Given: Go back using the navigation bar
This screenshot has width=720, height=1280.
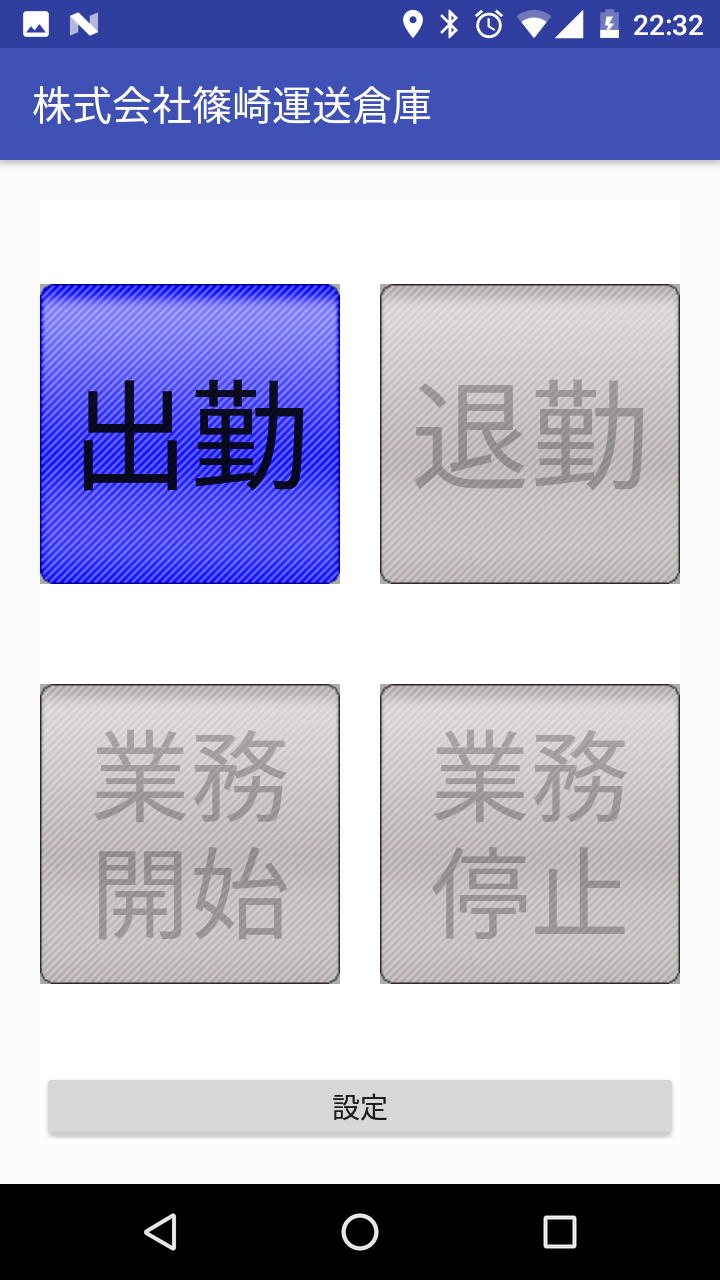Looking at the screenshot, I should pyautogui.click(x=160, y=1232).
